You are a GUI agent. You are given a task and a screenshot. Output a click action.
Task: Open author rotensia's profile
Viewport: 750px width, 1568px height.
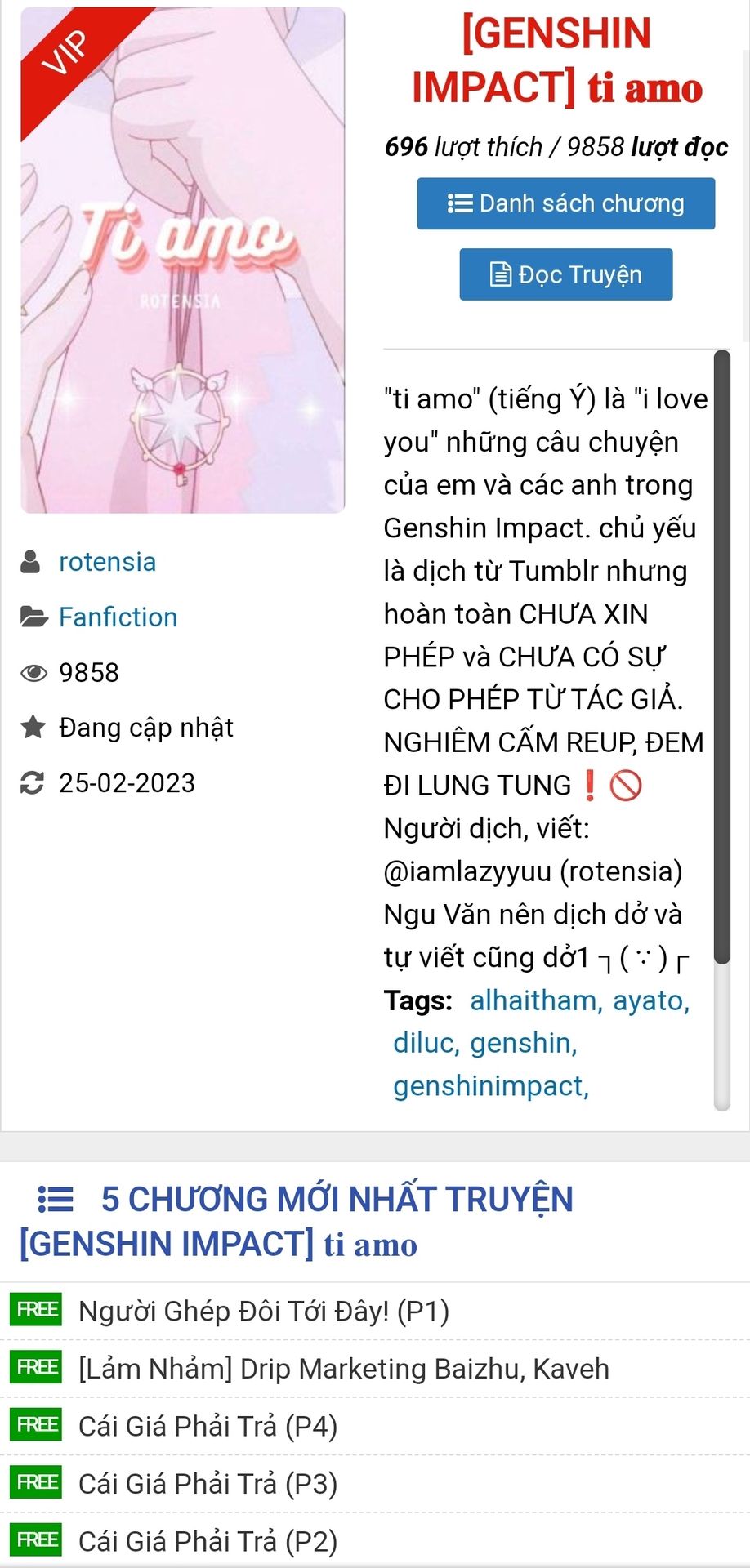[107, 562]
